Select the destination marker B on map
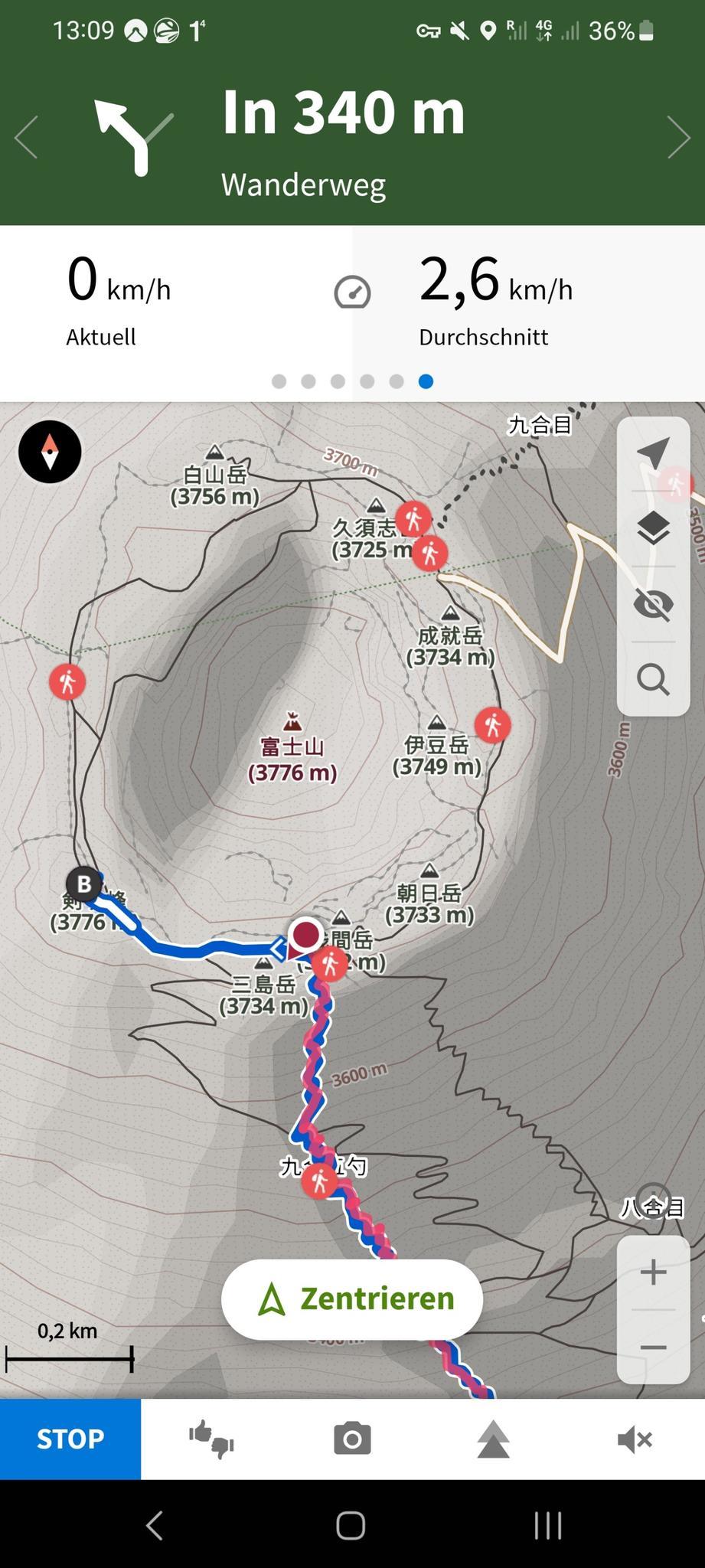 pos(83,884)
